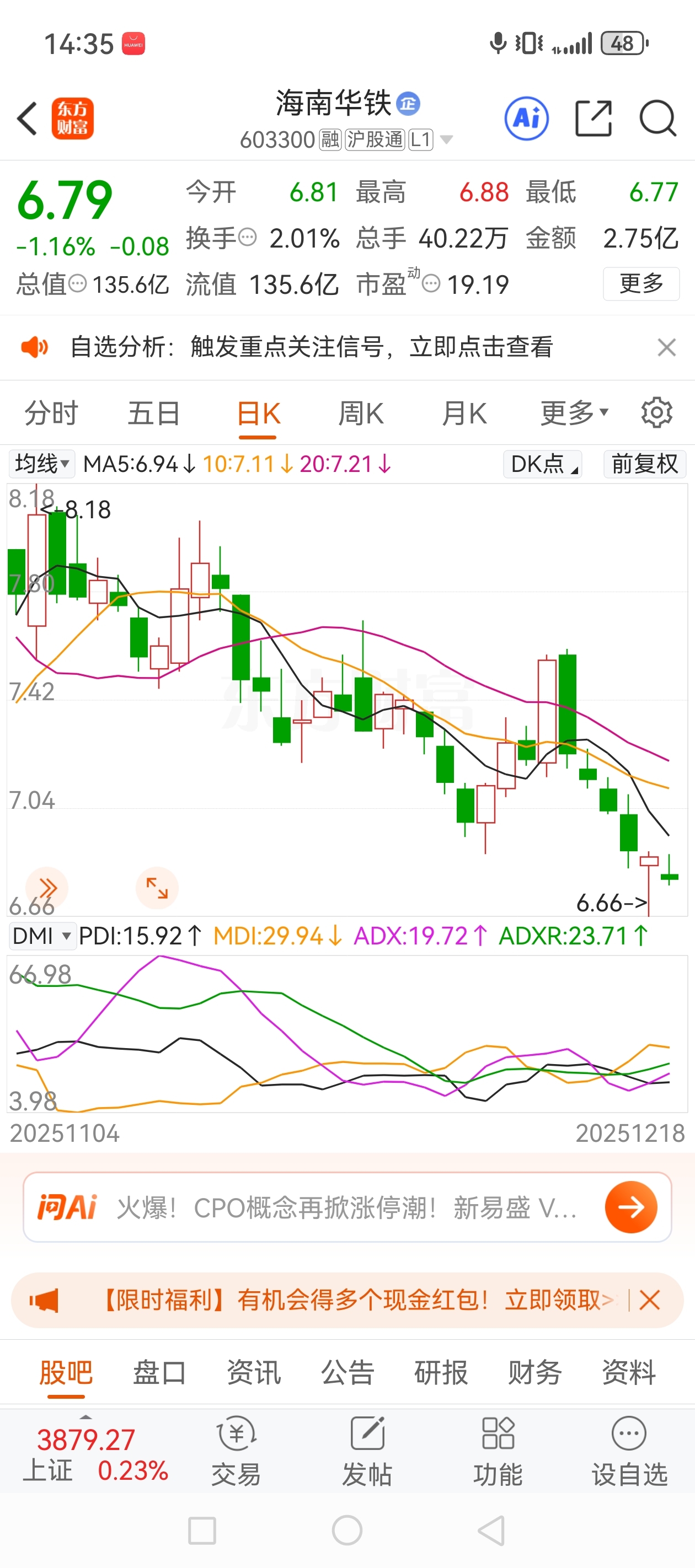Screen dimensions: 695x1568
Task: Tap 更多 to see more quote data
Action: [x=641, y=283]
